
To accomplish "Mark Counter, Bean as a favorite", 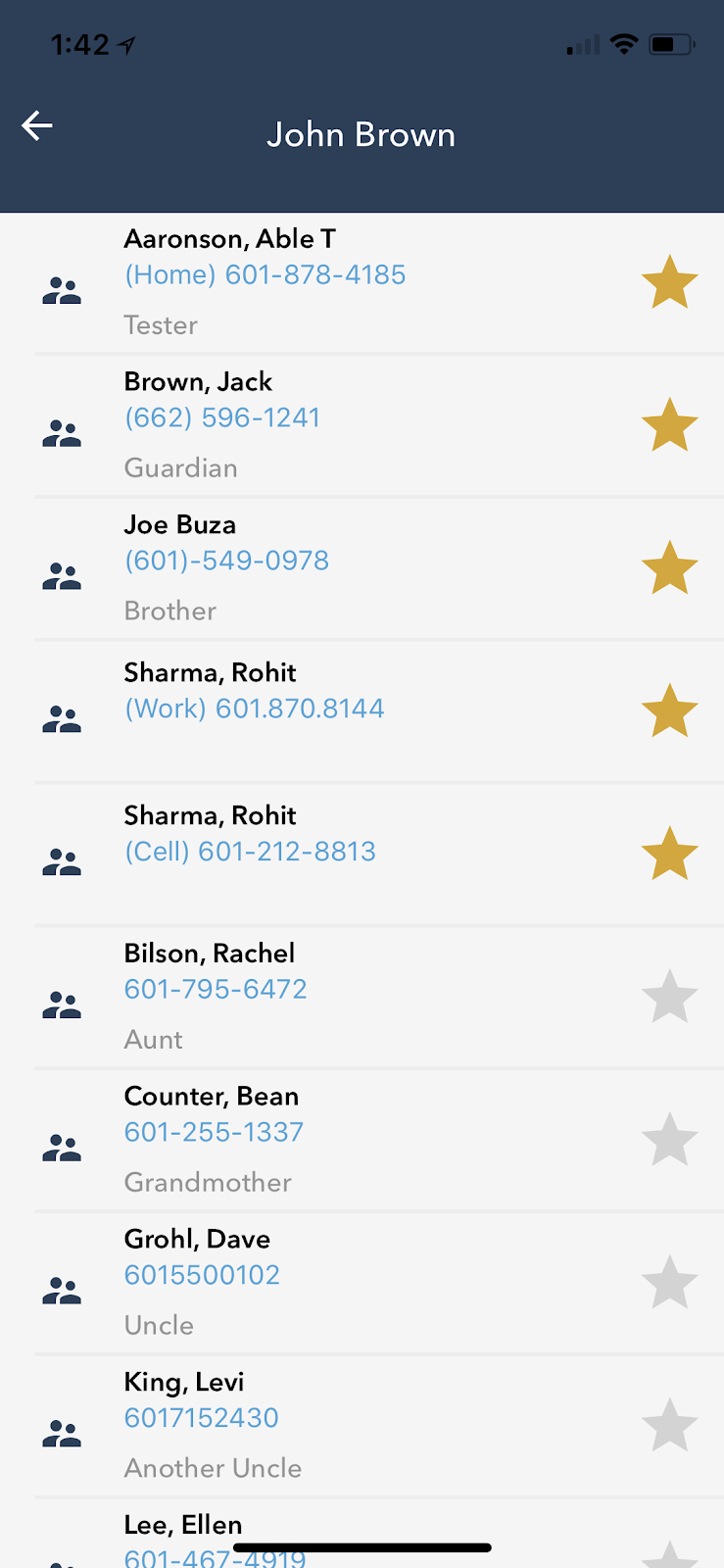I will point(670,1140).
